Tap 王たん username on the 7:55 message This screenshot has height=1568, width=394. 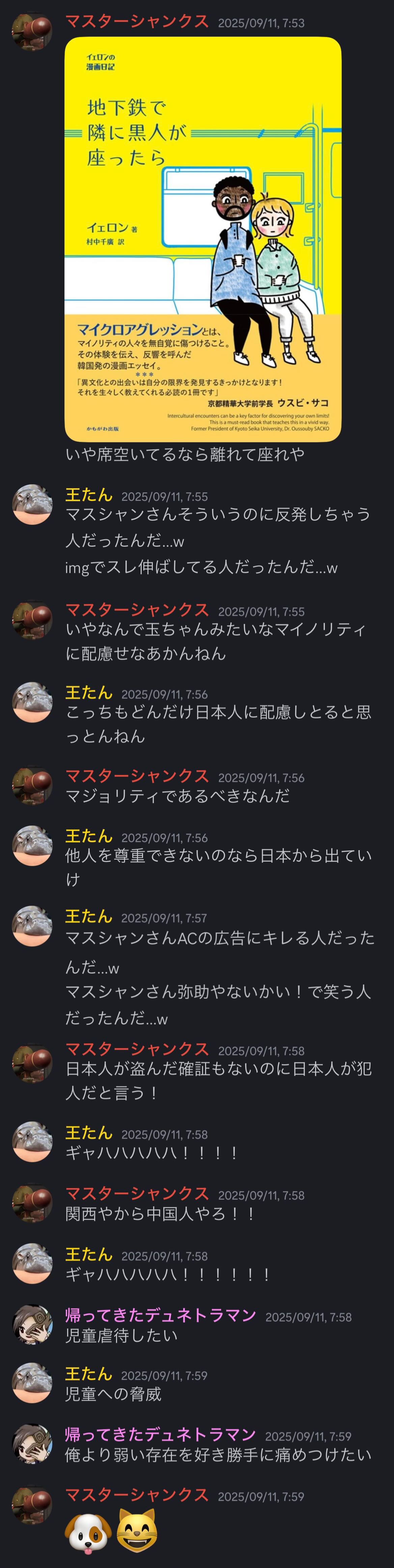89,494
